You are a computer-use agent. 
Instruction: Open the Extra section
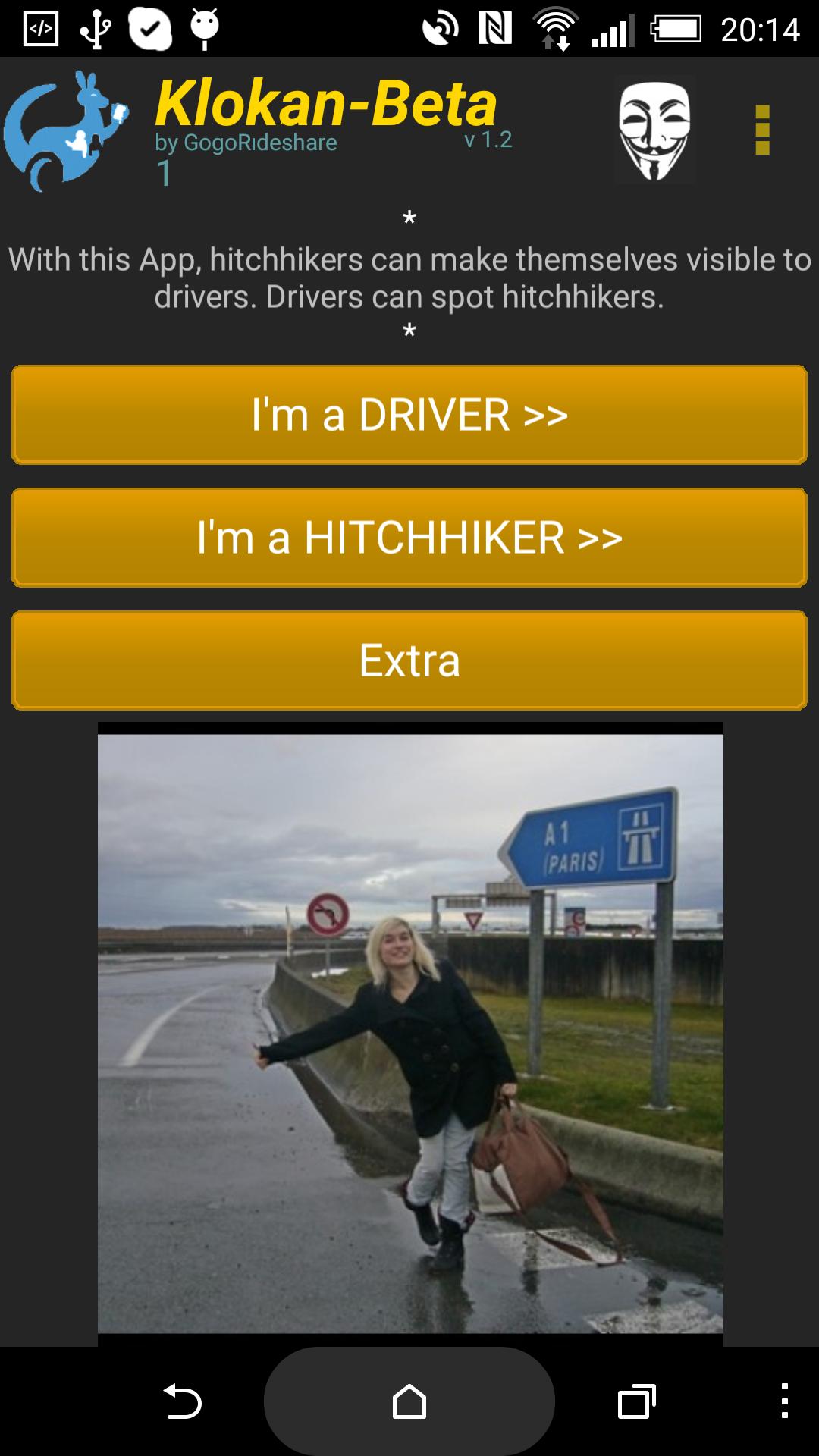pos(409,661)
